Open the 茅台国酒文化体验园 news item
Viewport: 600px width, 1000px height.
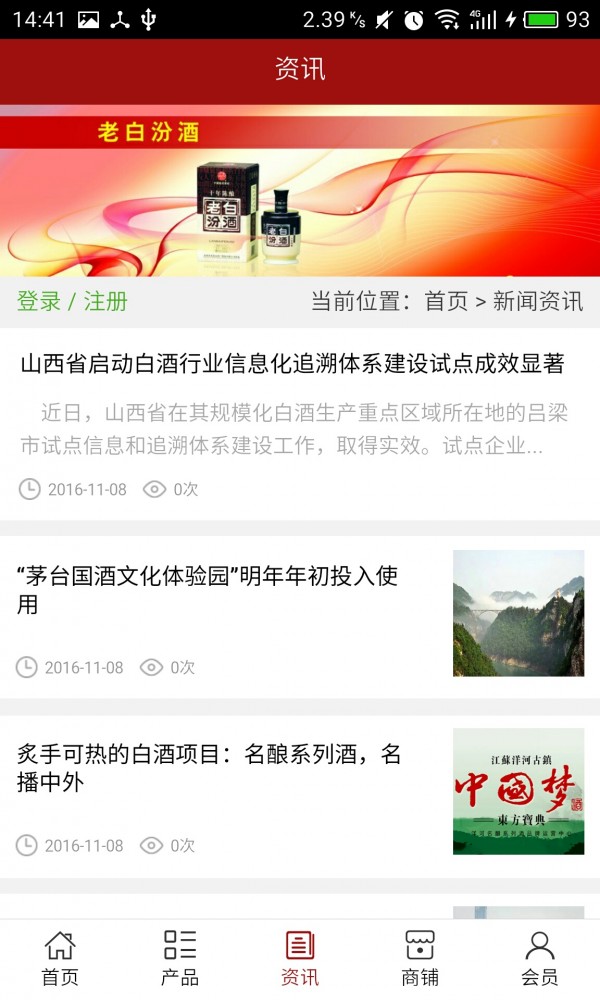(x=208, y=590)
